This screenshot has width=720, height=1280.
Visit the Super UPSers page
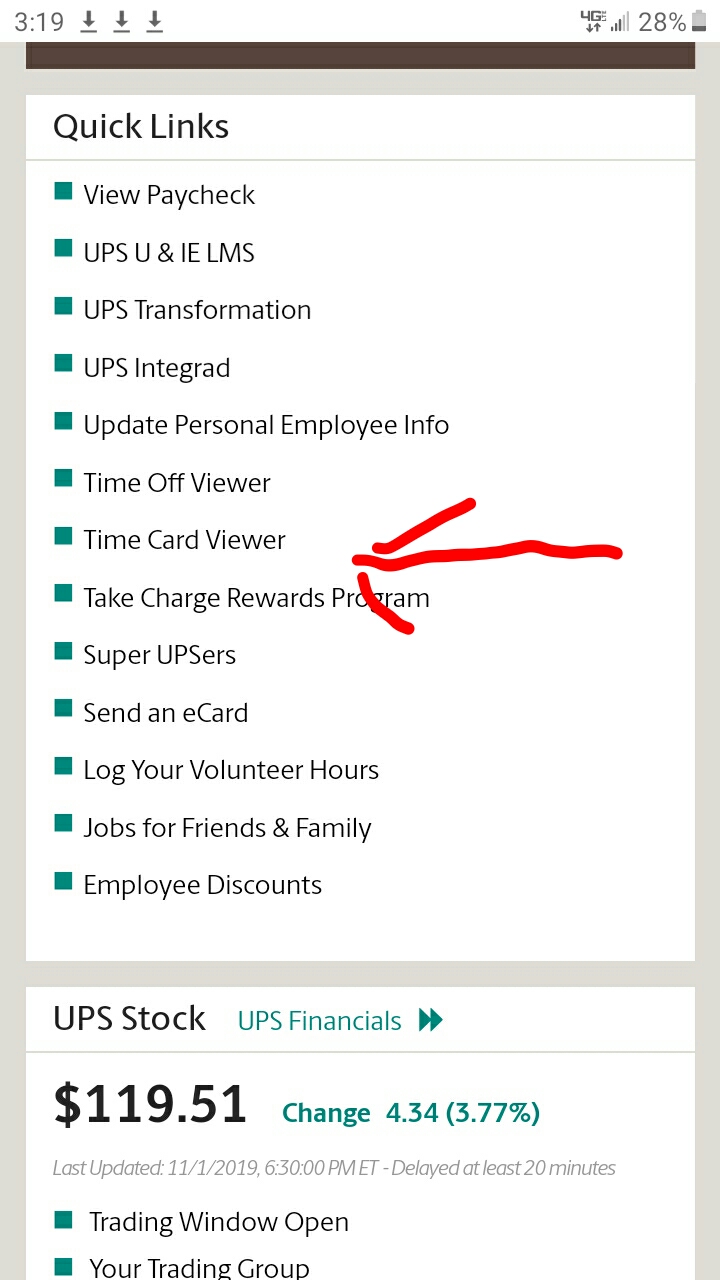coord(160,655)
